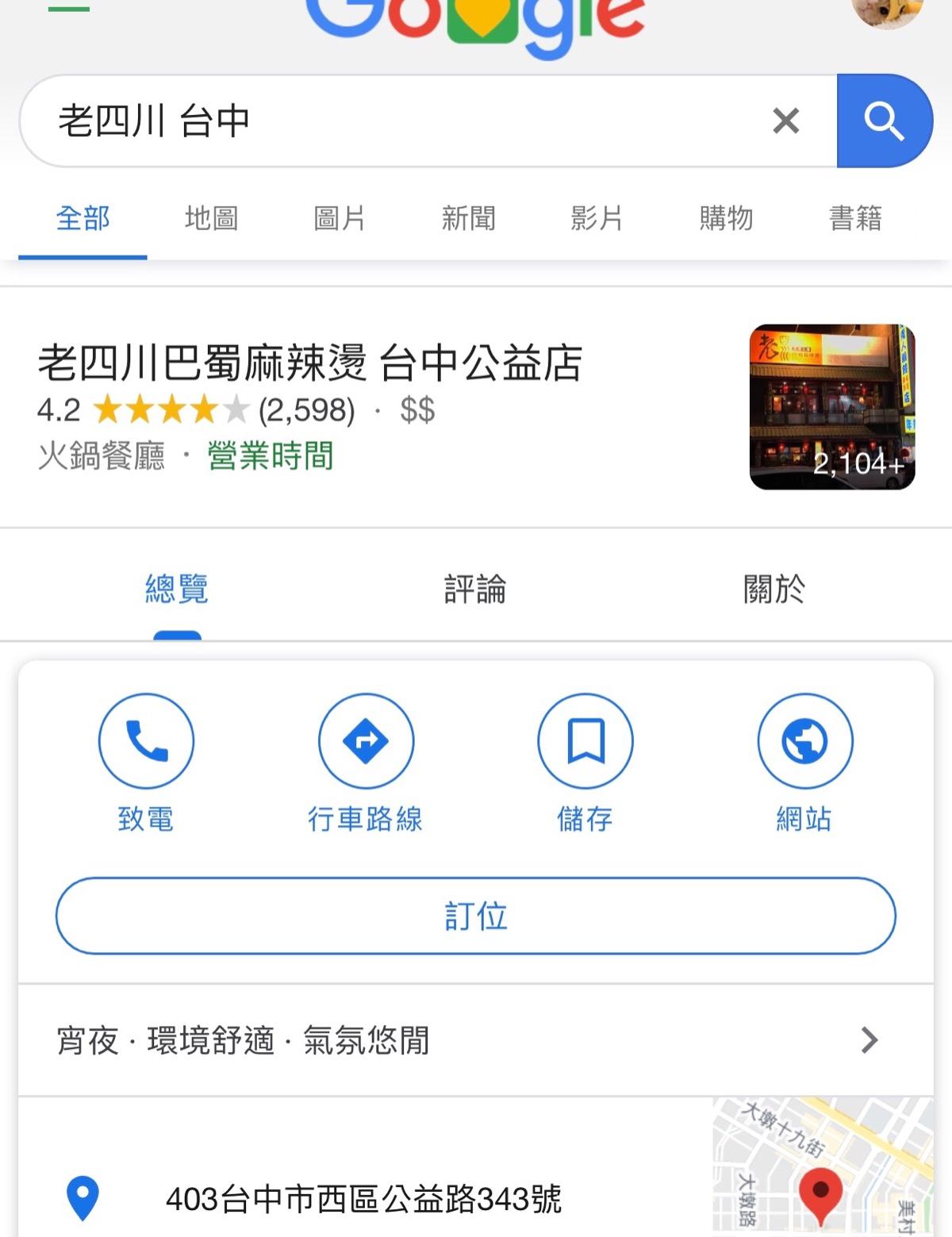This screenshot has height=1237, width=952.
Task: Get directions with 行車路線
Action: coord(366,762)
